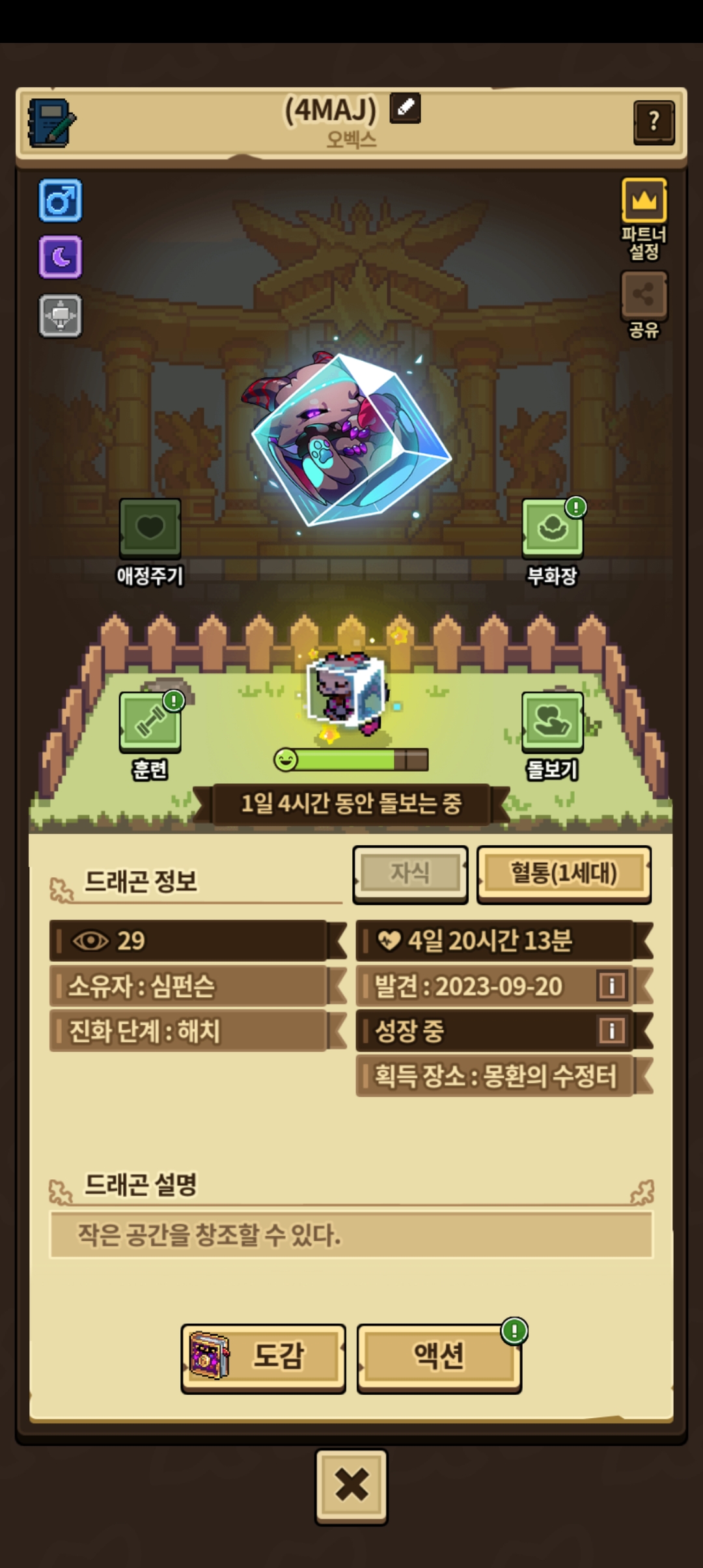Image resolution: width=703 pixels, height=1568 pixels.
Task: Tap the male gender icon
Action: (61, 201)
